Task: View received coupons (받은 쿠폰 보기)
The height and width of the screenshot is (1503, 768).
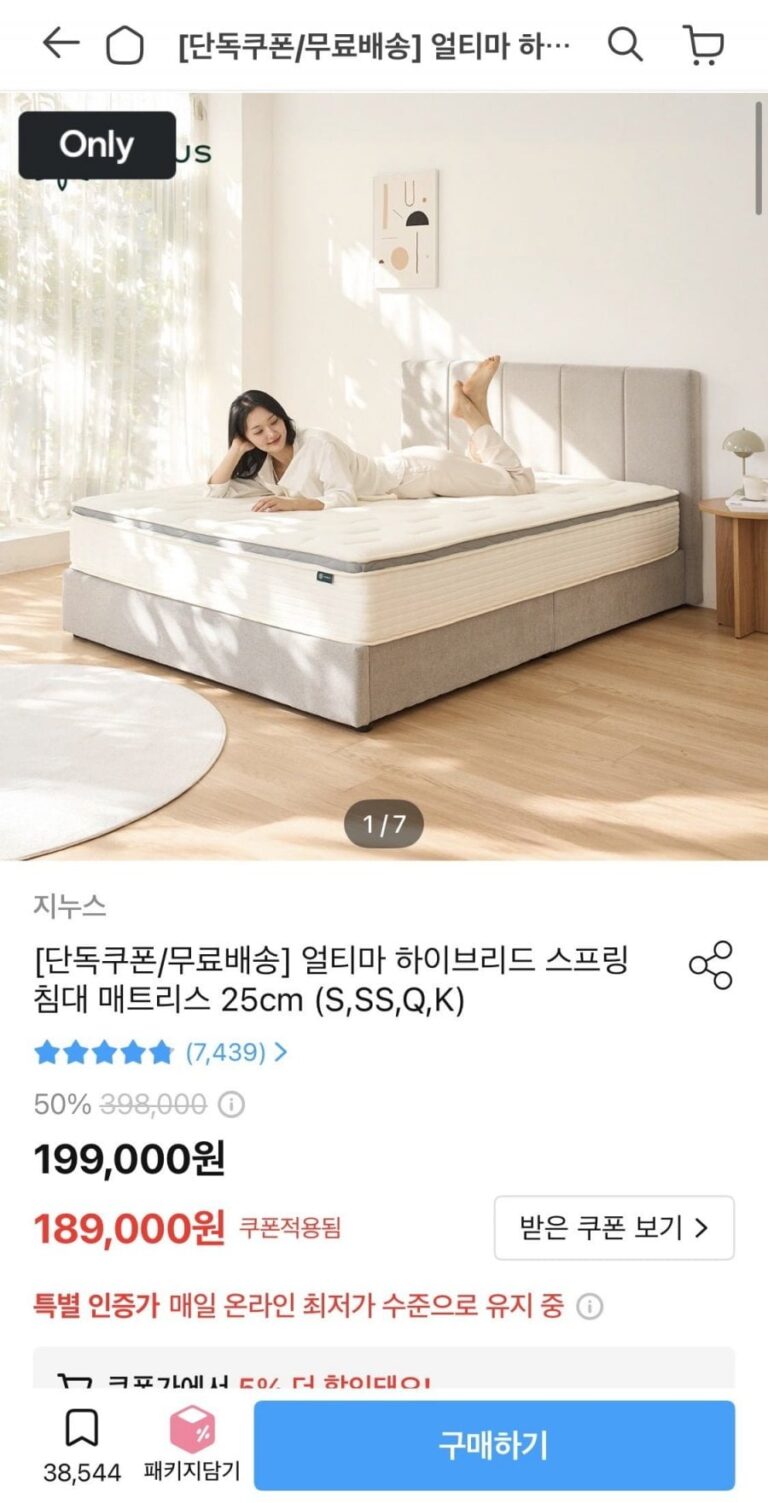Action: pos(613,1227)
